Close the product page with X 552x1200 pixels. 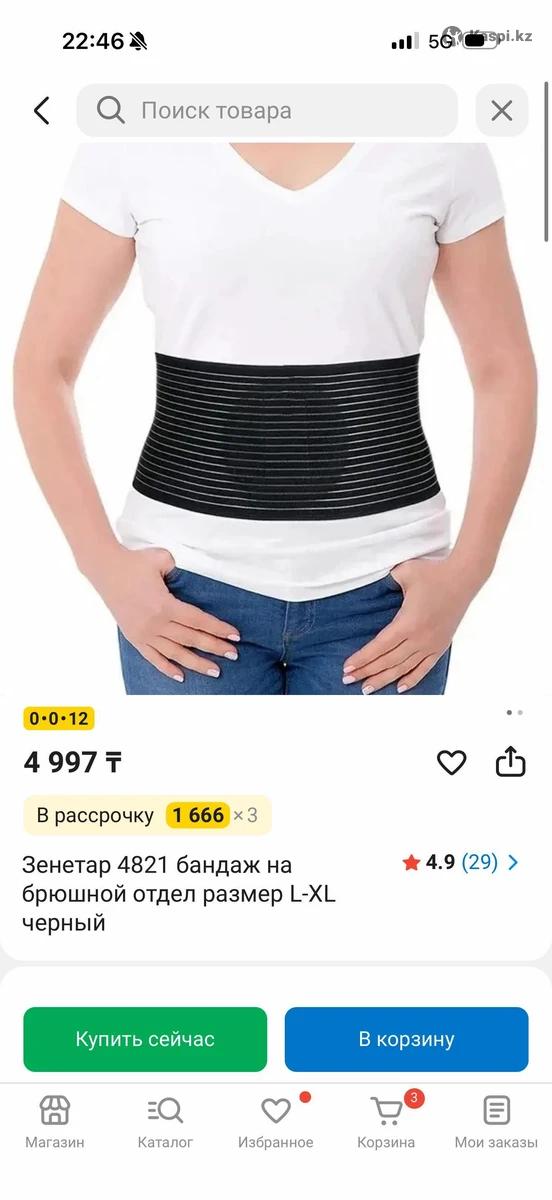[x=501, y=110]
